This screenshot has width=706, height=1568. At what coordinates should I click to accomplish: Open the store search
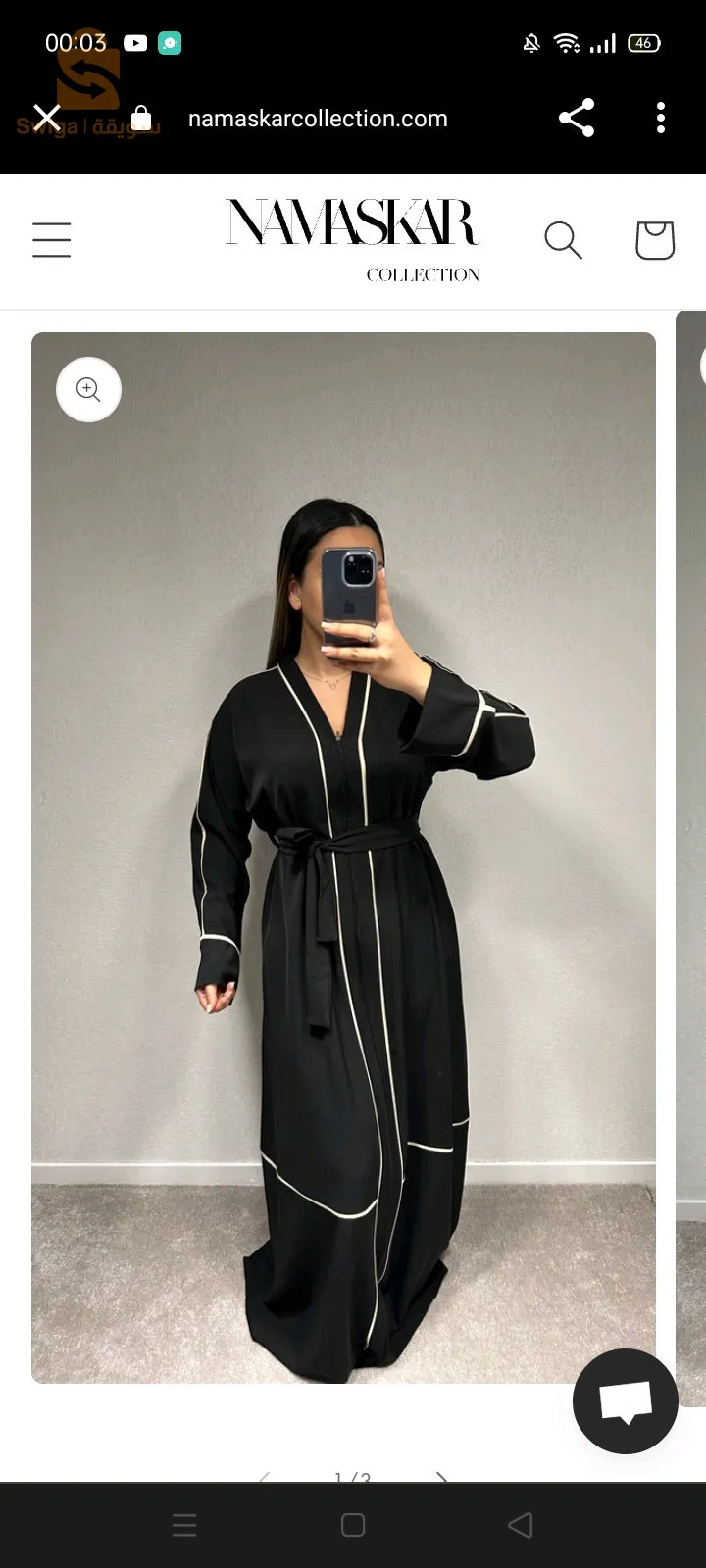point(563,240)
